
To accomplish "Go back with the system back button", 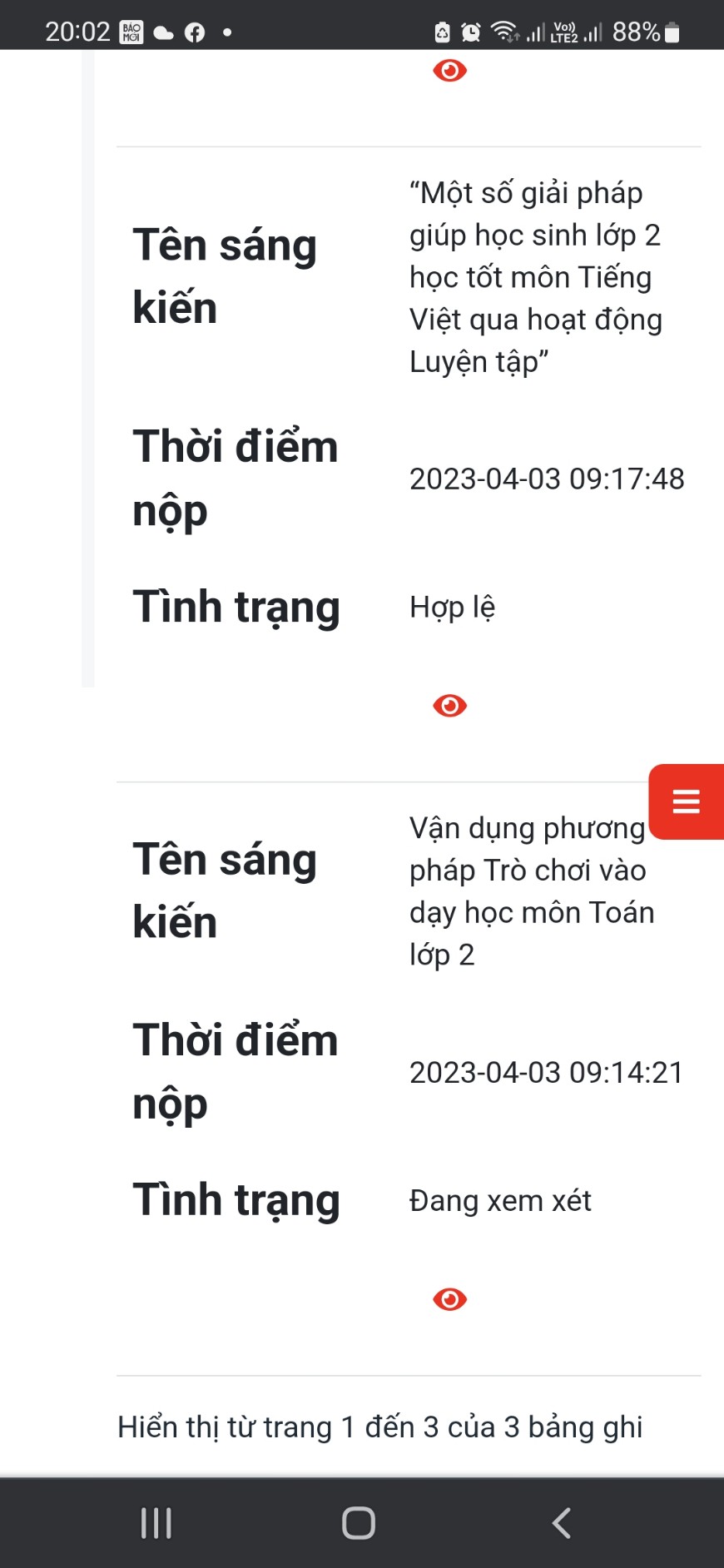I will [x=562, y=1523].
